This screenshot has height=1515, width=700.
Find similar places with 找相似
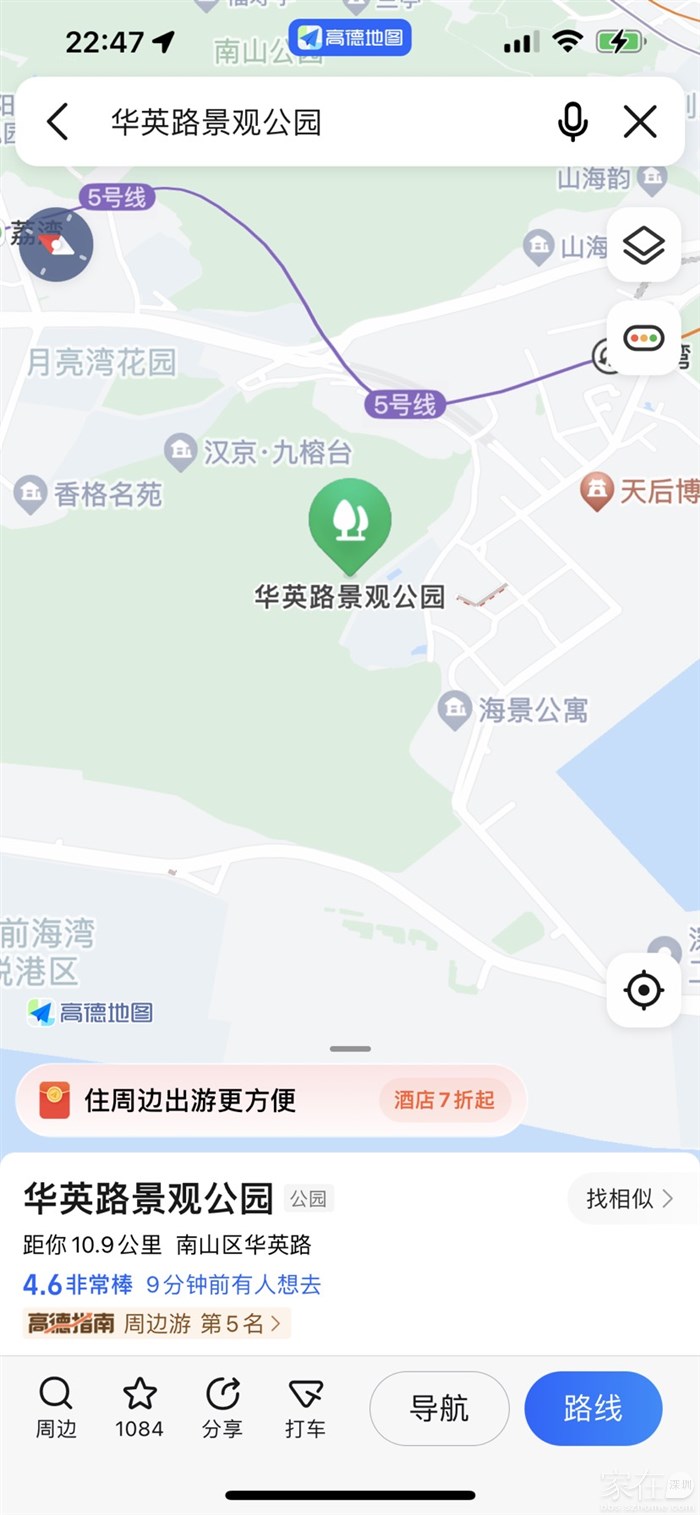[x=629, y=1198]
